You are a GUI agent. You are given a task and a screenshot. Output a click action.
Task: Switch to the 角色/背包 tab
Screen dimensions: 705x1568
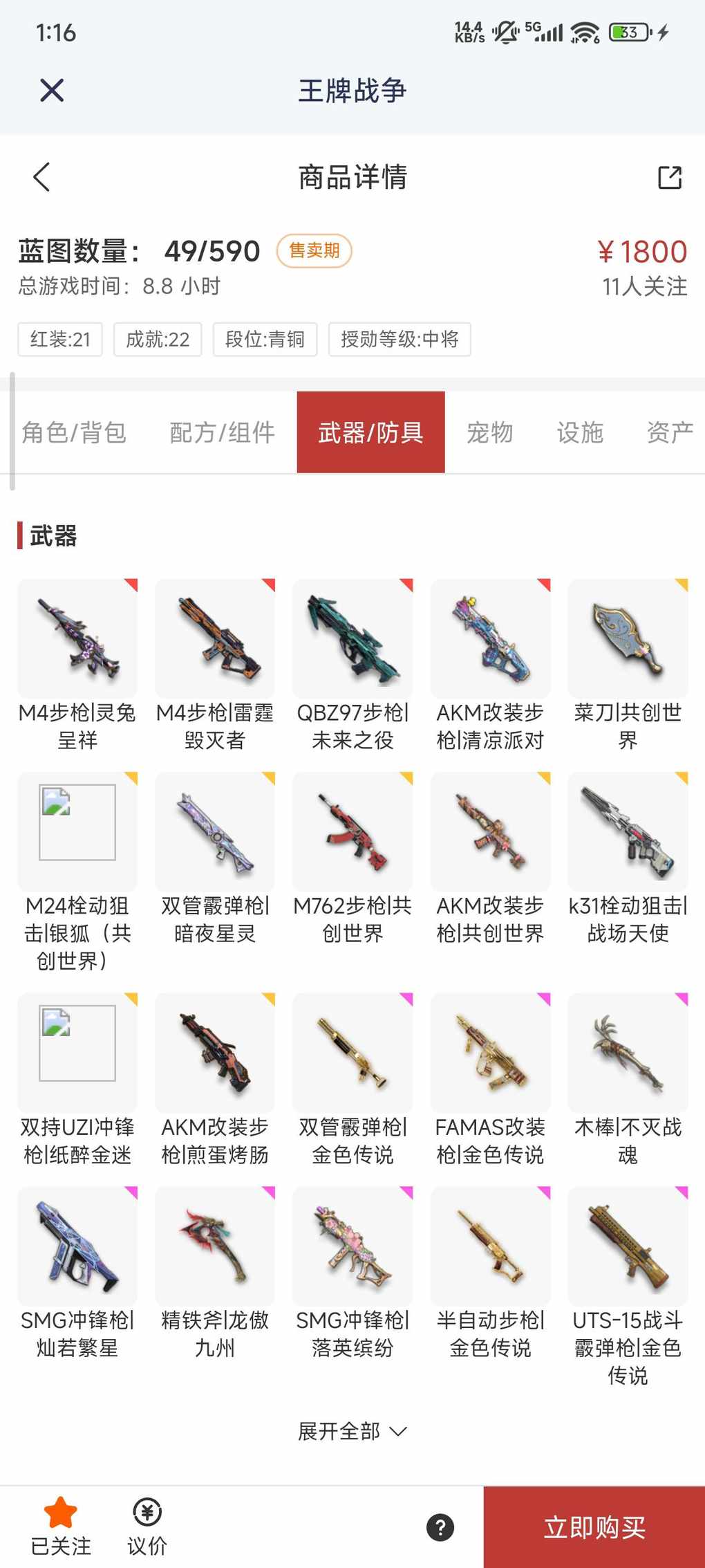tap(74, 432)
